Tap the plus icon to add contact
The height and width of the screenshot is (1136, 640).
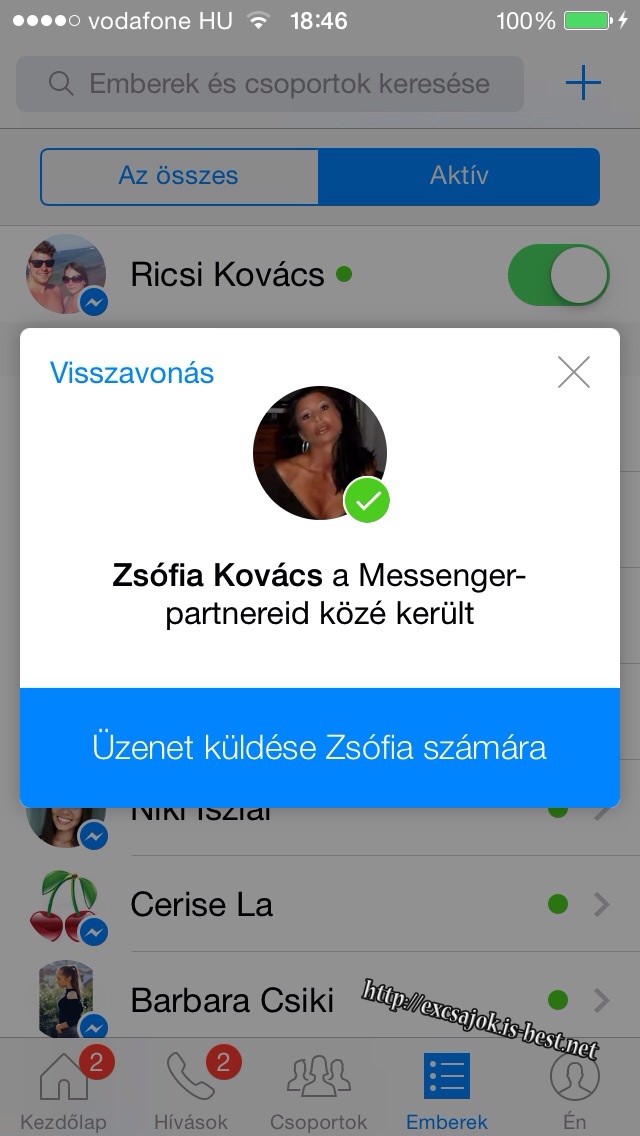click(x=583, y=83)
